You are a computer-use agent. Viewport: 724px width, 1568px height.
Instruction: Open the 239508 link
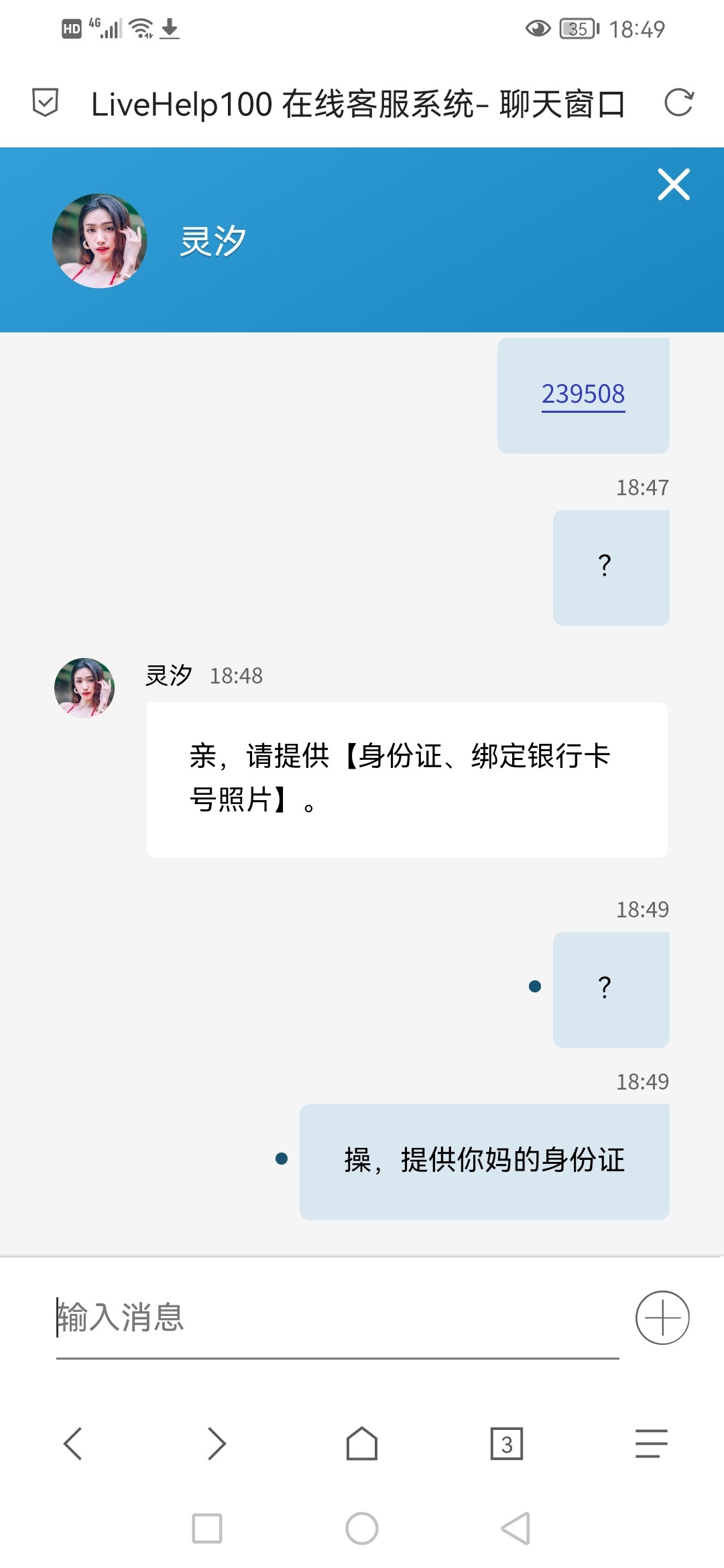(583, 395)
